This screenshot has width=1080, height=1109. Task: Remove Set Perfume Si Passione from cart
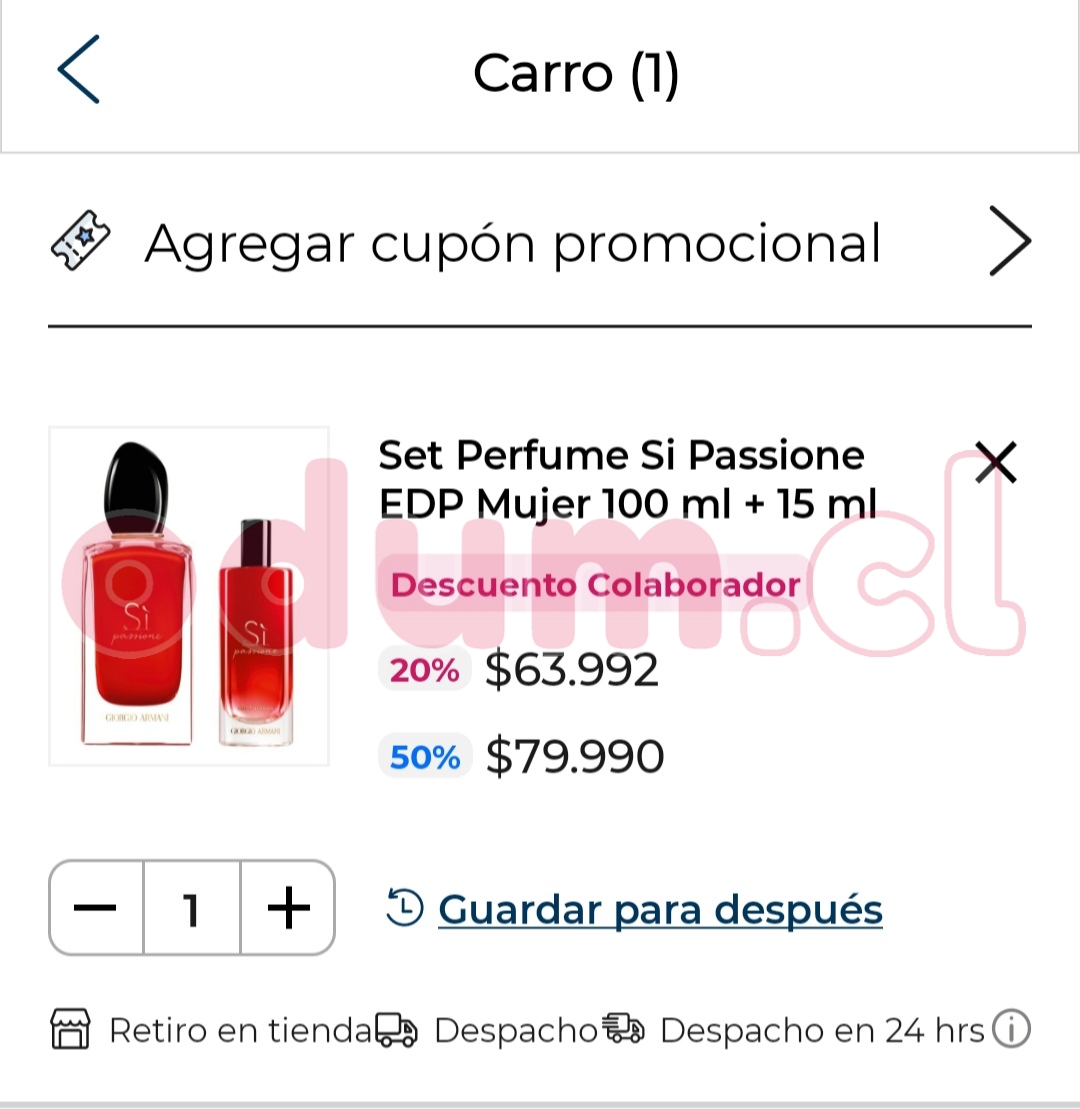tap(995, 463)
